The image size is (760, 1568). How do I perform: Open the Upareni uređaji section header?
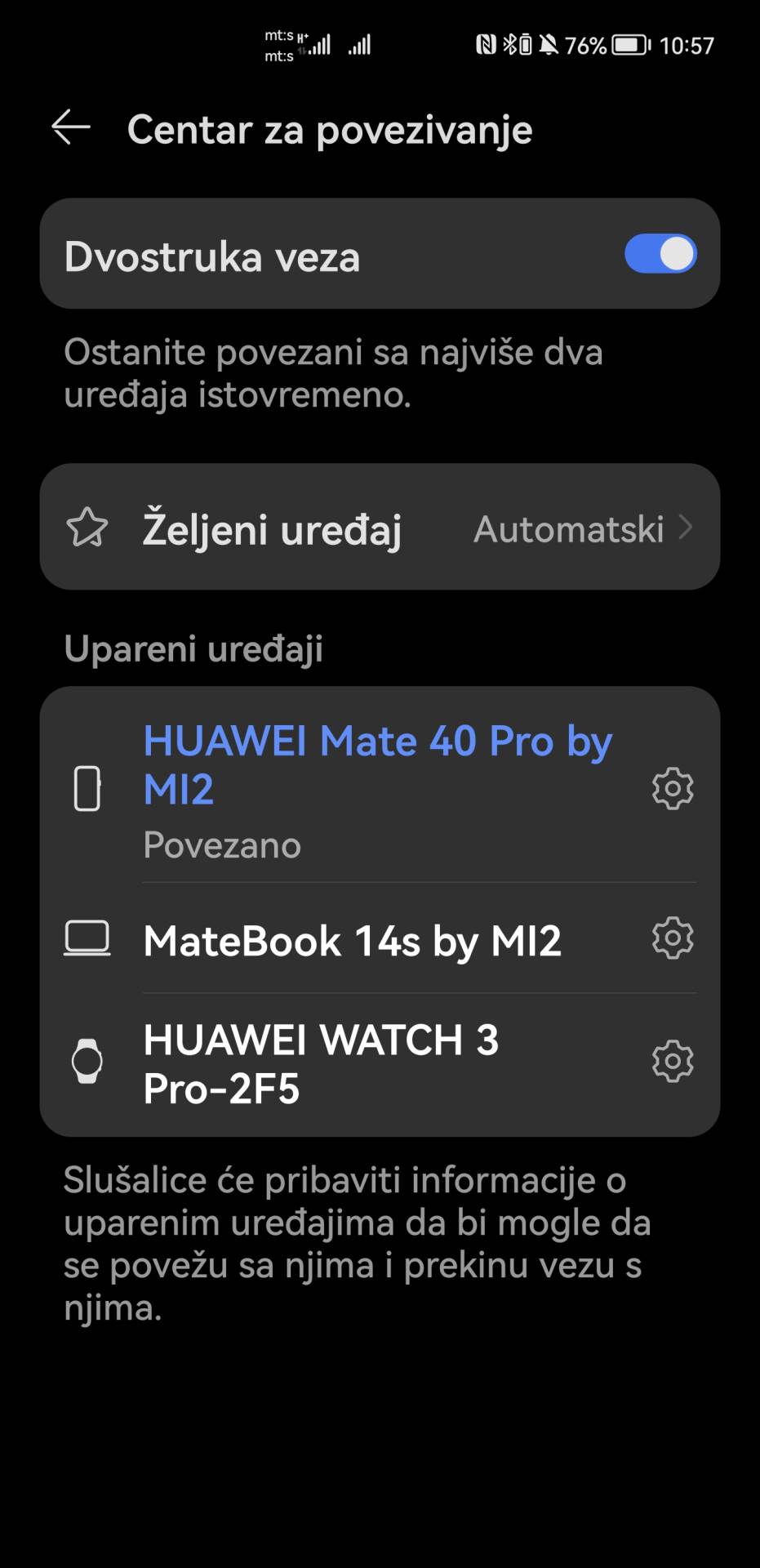193,648
